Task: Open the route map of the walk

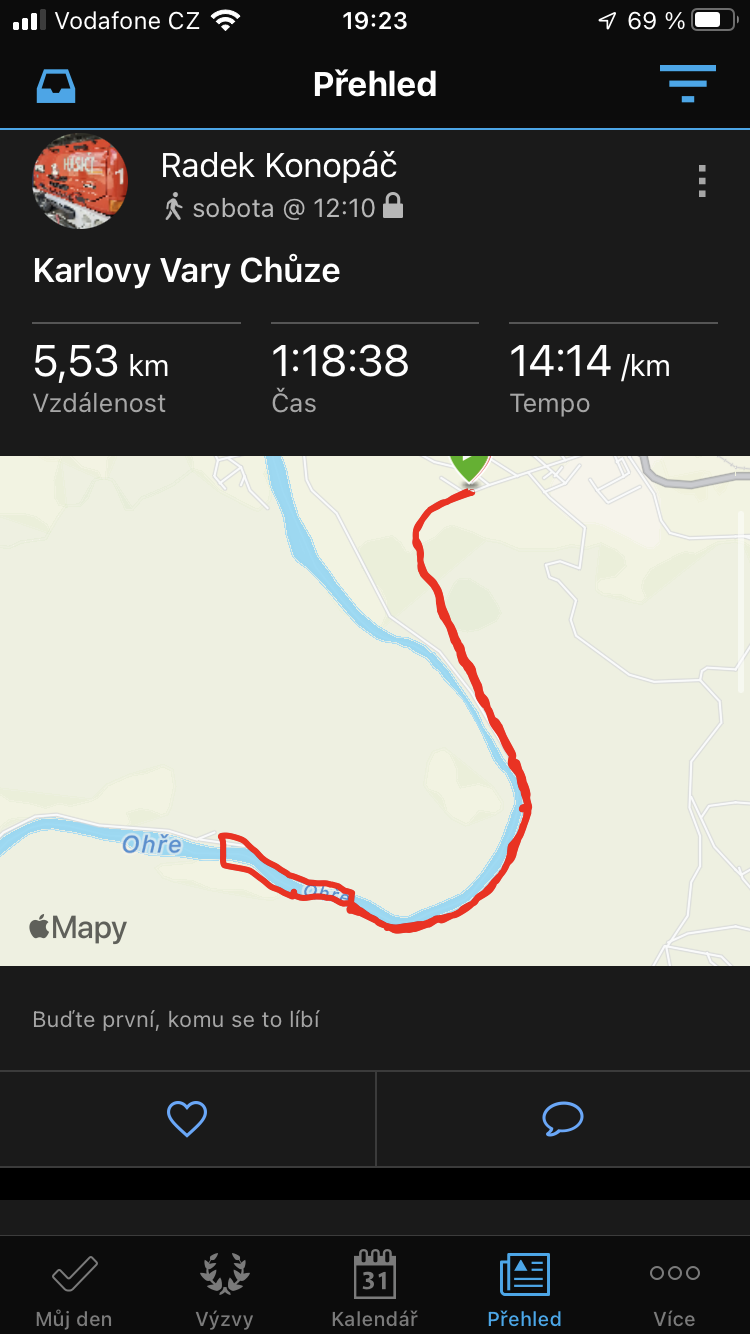Action: [375, 710]
